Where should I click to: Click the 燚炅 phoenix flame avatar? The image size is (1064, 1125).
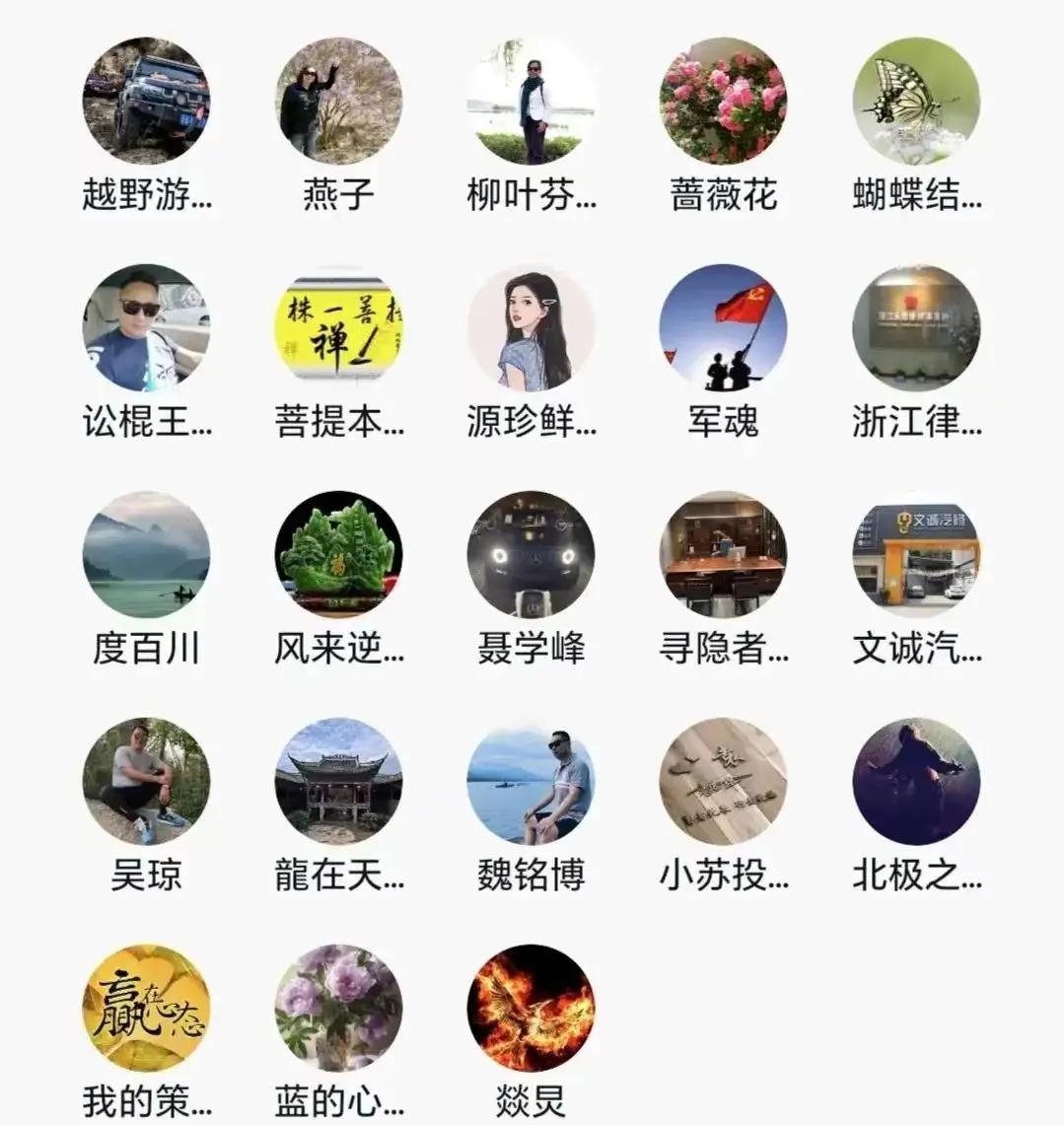[x=530, y=1008]
